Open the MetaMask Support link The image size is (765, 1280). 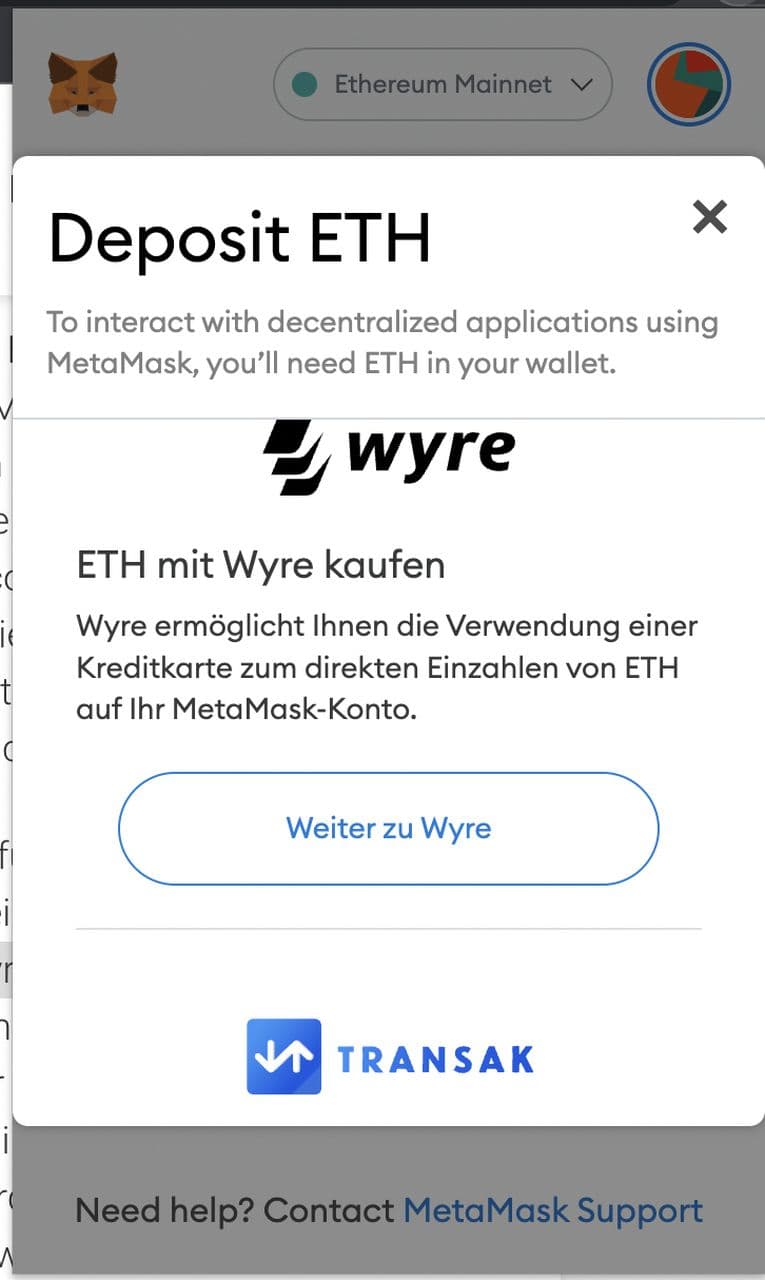(x=553, y=1211)
